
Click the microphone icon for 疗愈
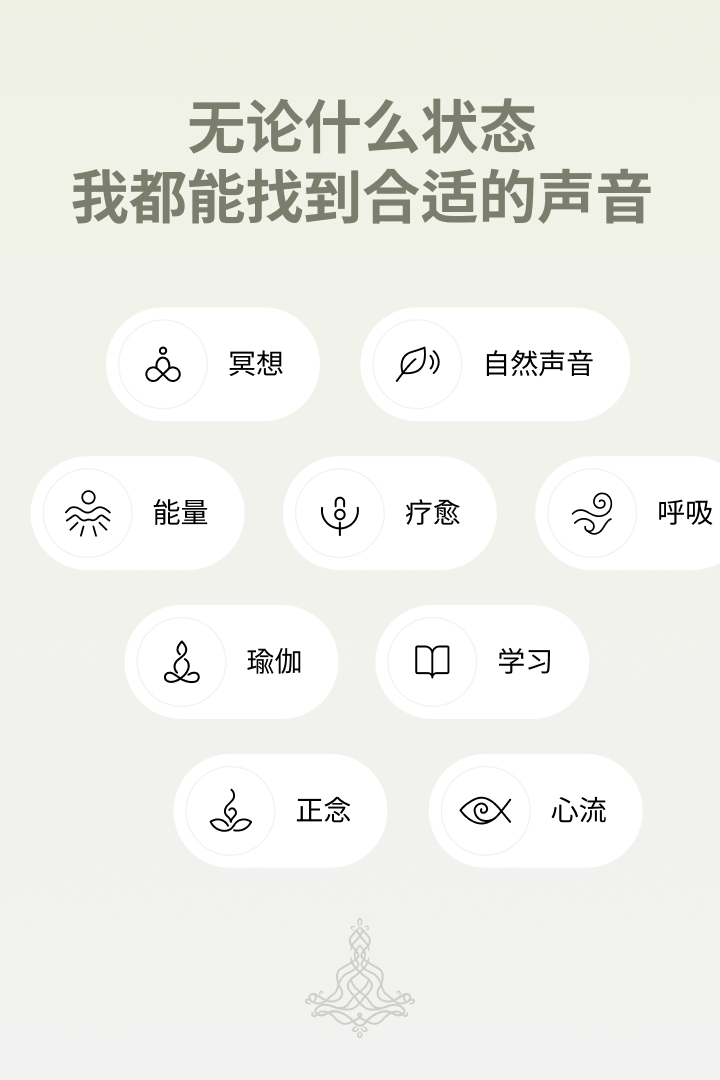click(341, 512)
